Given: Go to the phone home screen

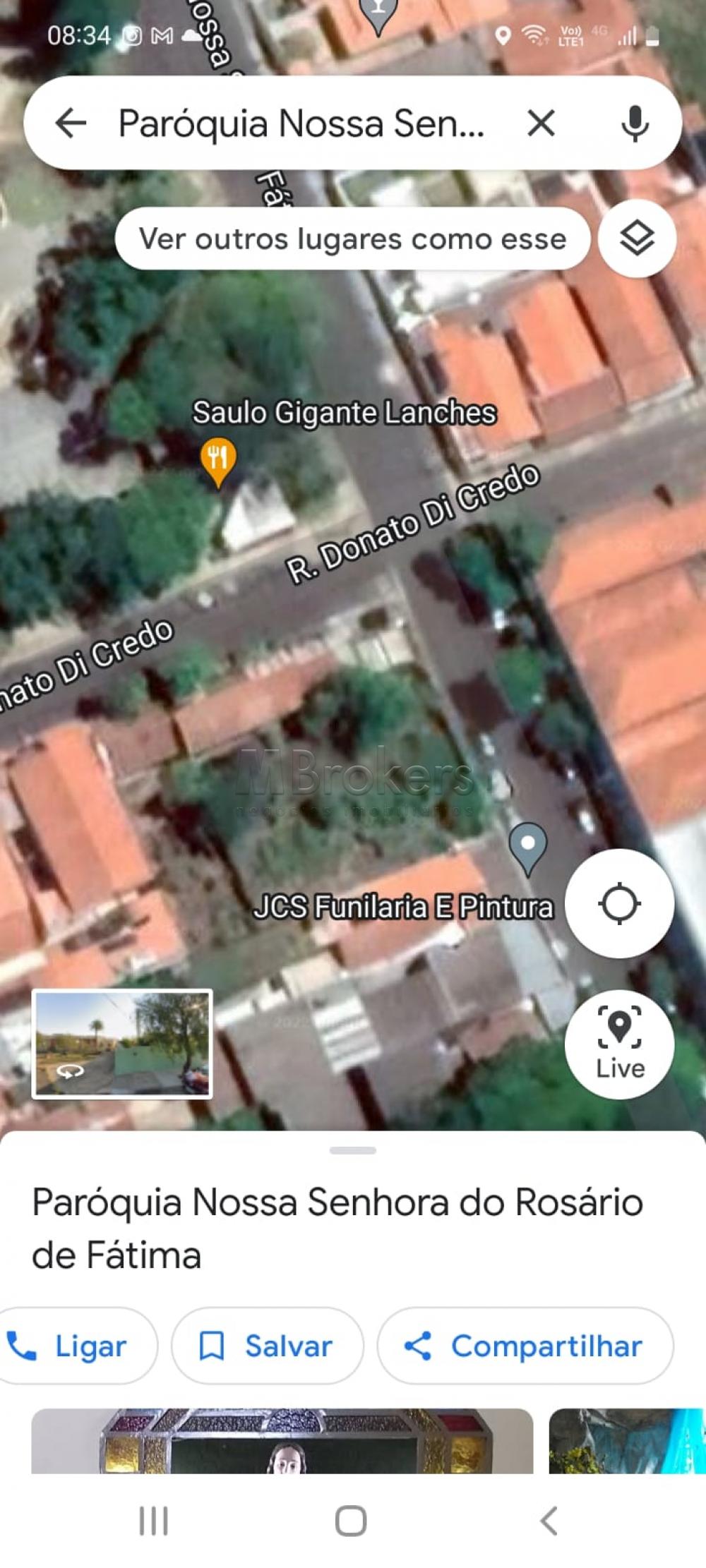Looking at the screenshot, I should (351, 1520).
